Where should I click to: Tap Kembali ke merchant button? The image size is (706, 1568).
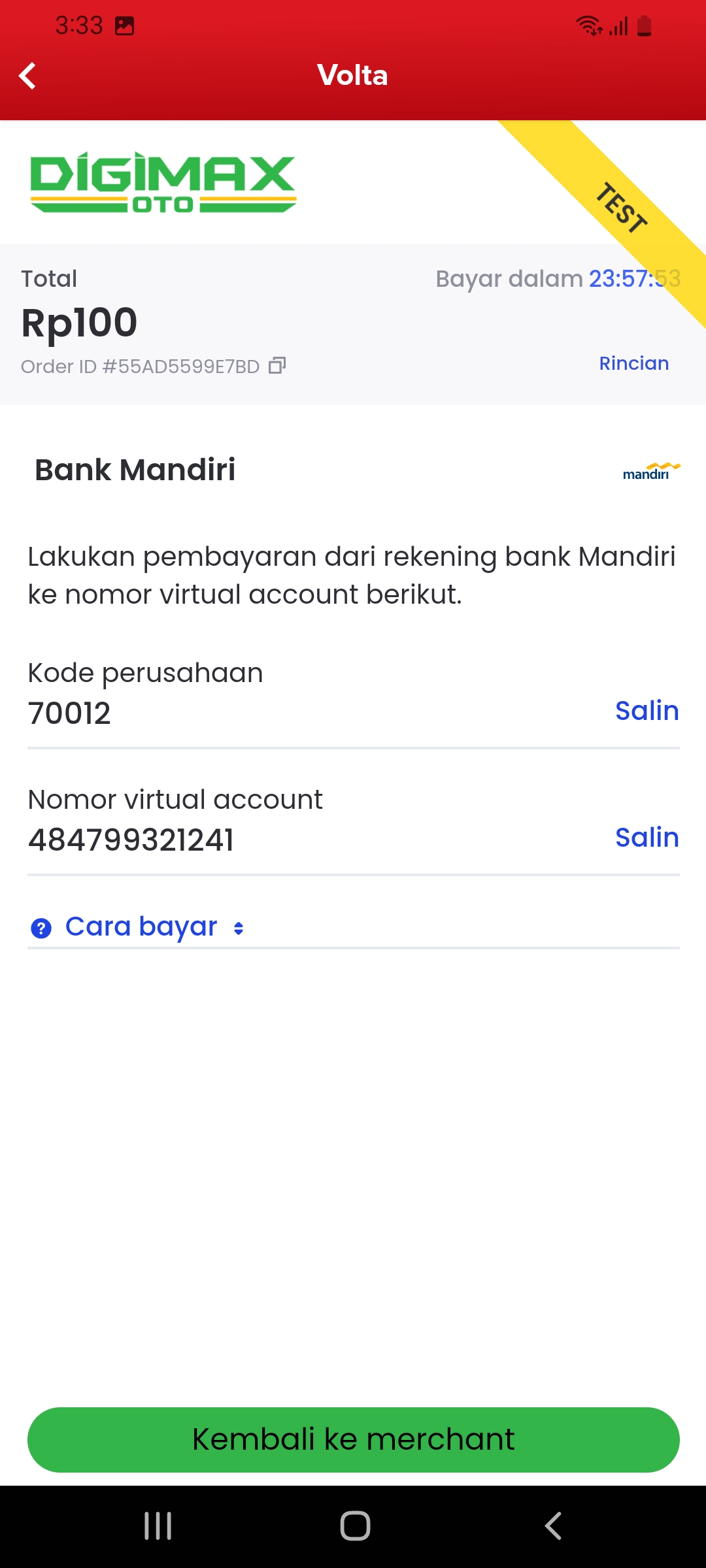(353, 1440)
